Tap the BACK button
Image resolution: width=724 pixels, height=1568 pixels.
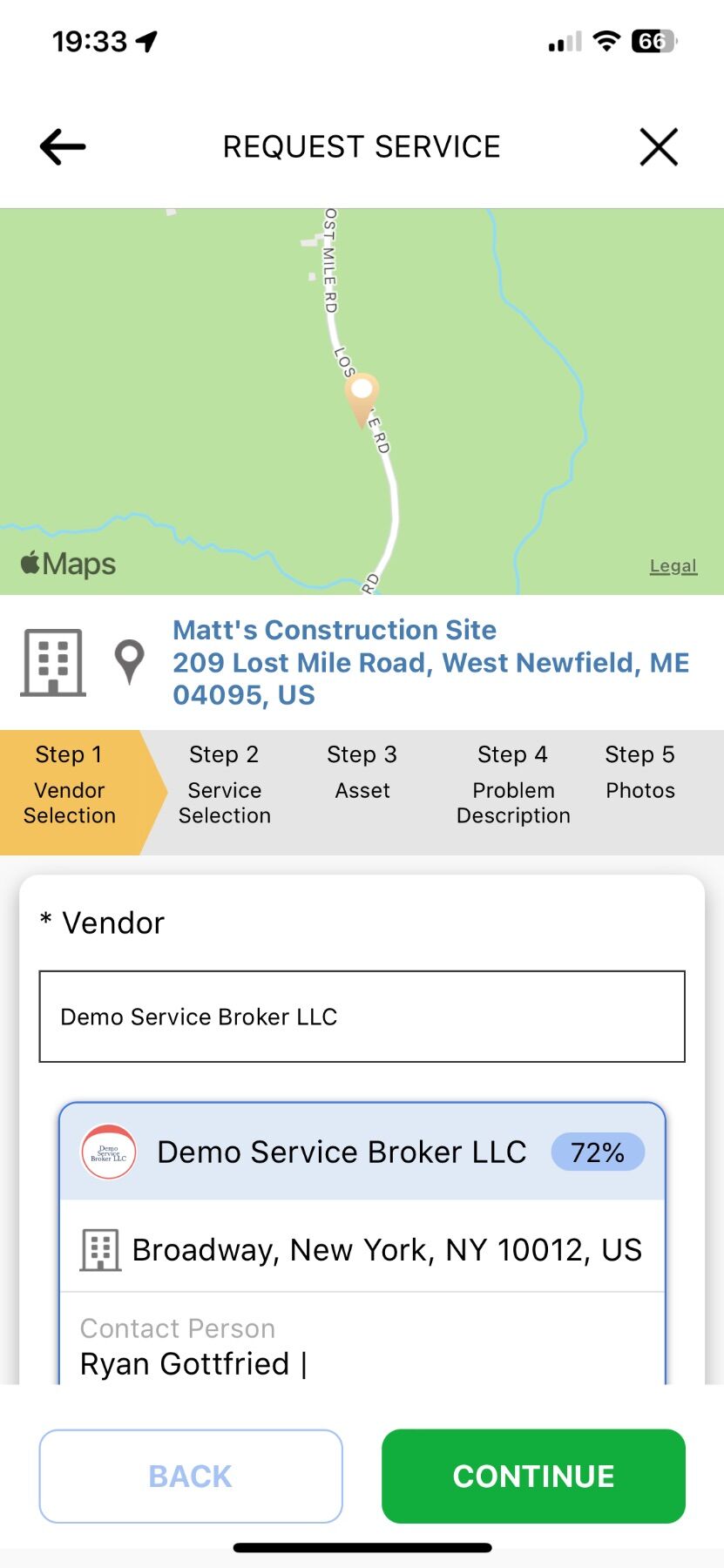pos(191,1476)
